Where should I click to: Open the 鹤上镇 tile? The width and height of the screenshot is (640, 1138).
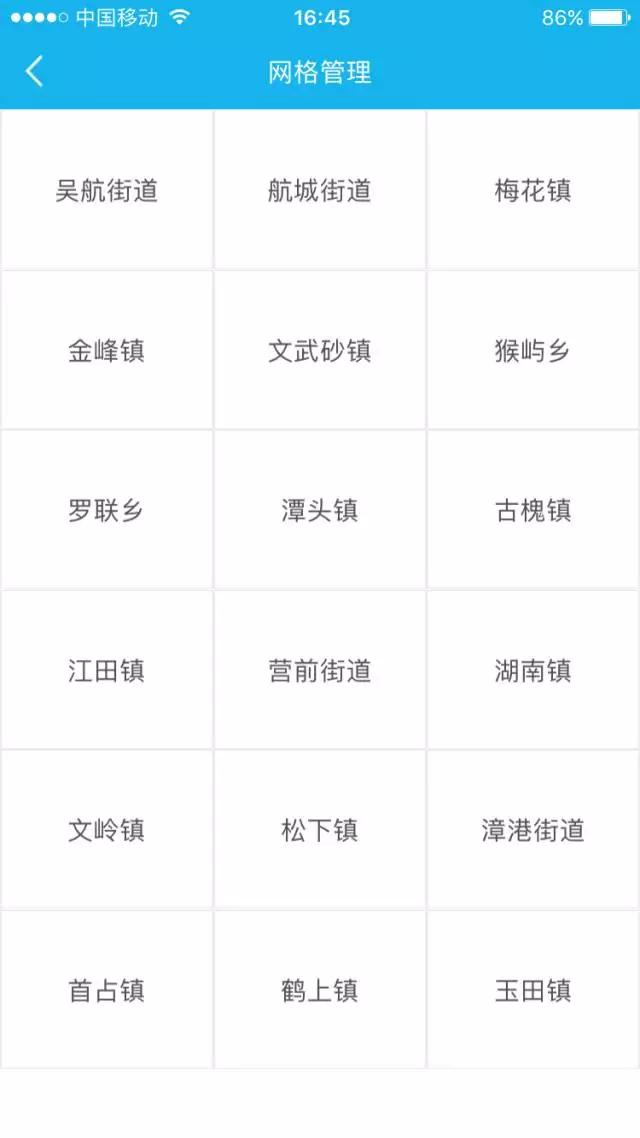point(320,991)
